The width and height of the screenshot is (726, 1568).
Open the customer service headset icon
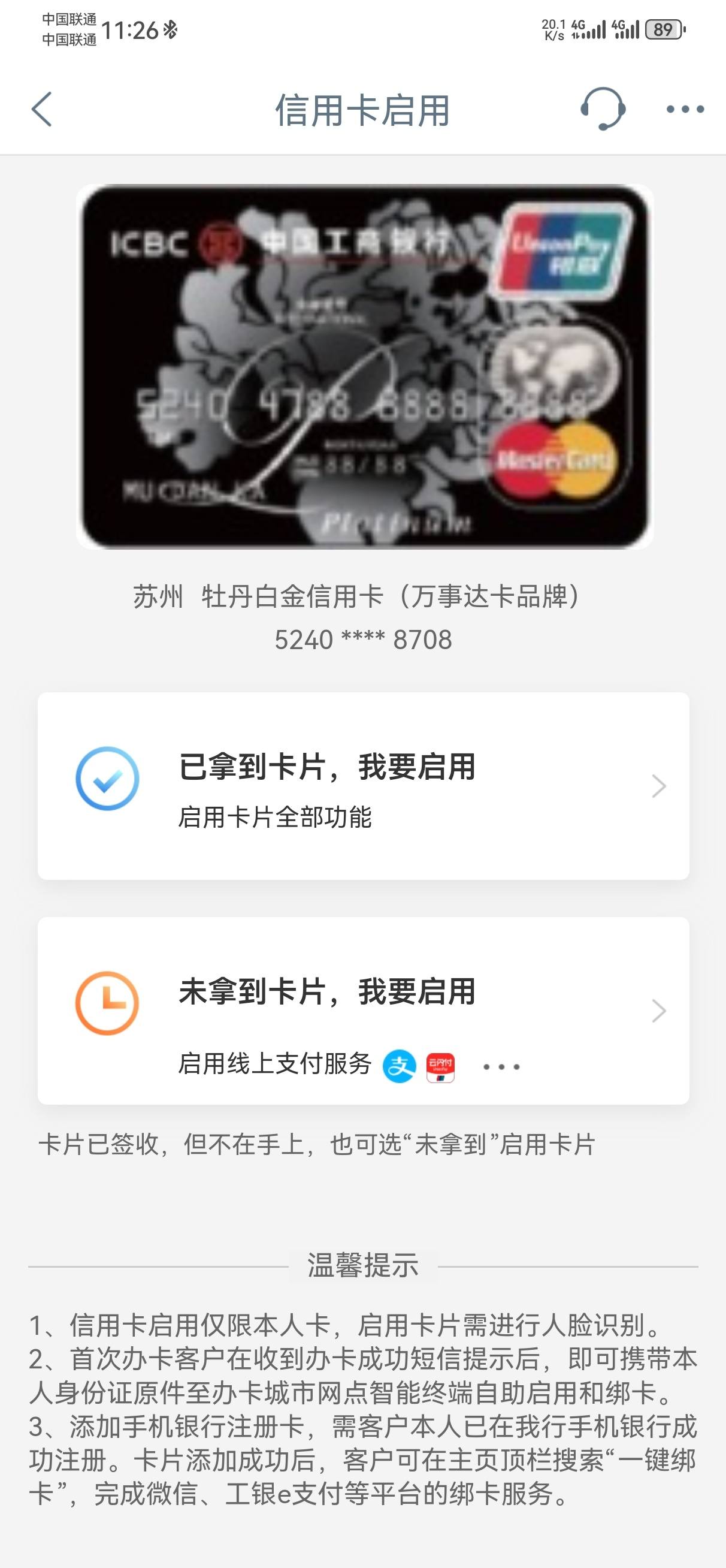click(603, 109)
